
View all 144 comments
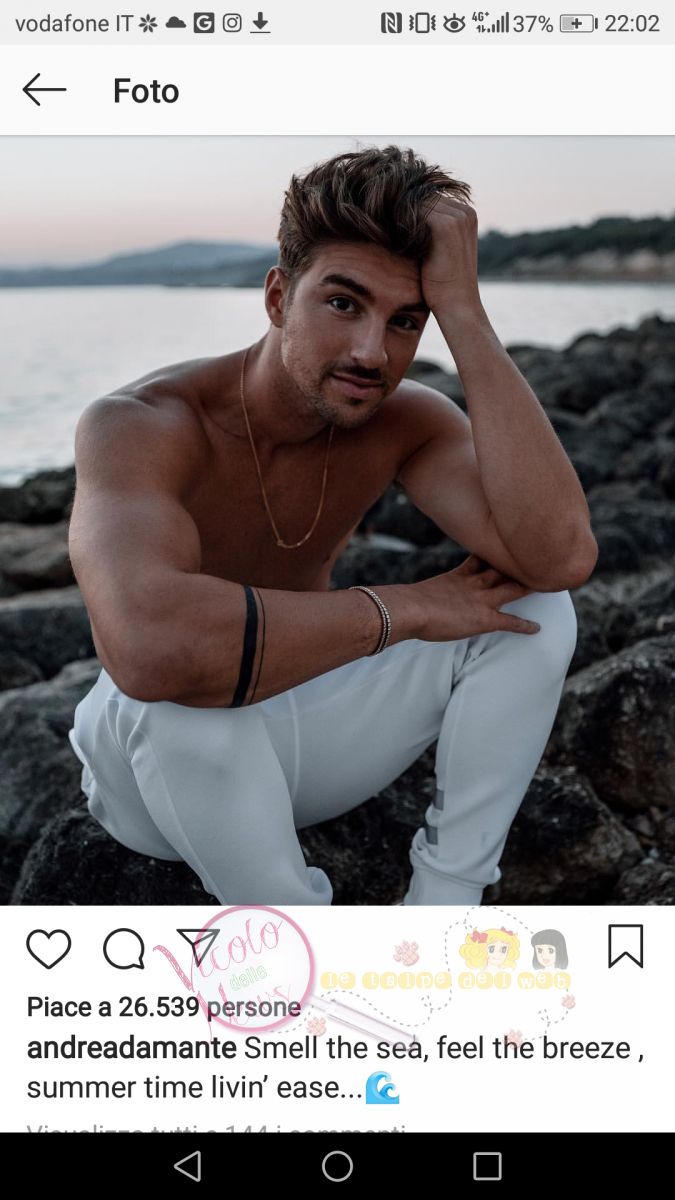[x=215, y=1128]
